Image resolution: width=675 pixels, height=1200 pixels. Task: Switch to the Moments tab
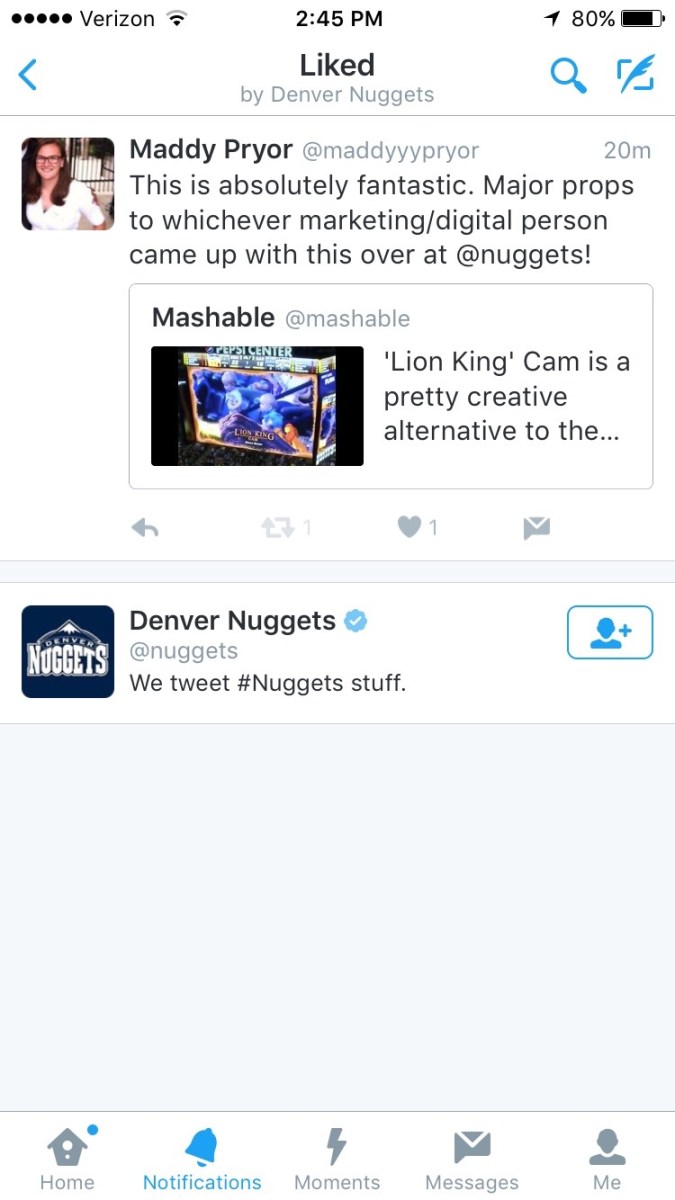(x=337, y=1158)
